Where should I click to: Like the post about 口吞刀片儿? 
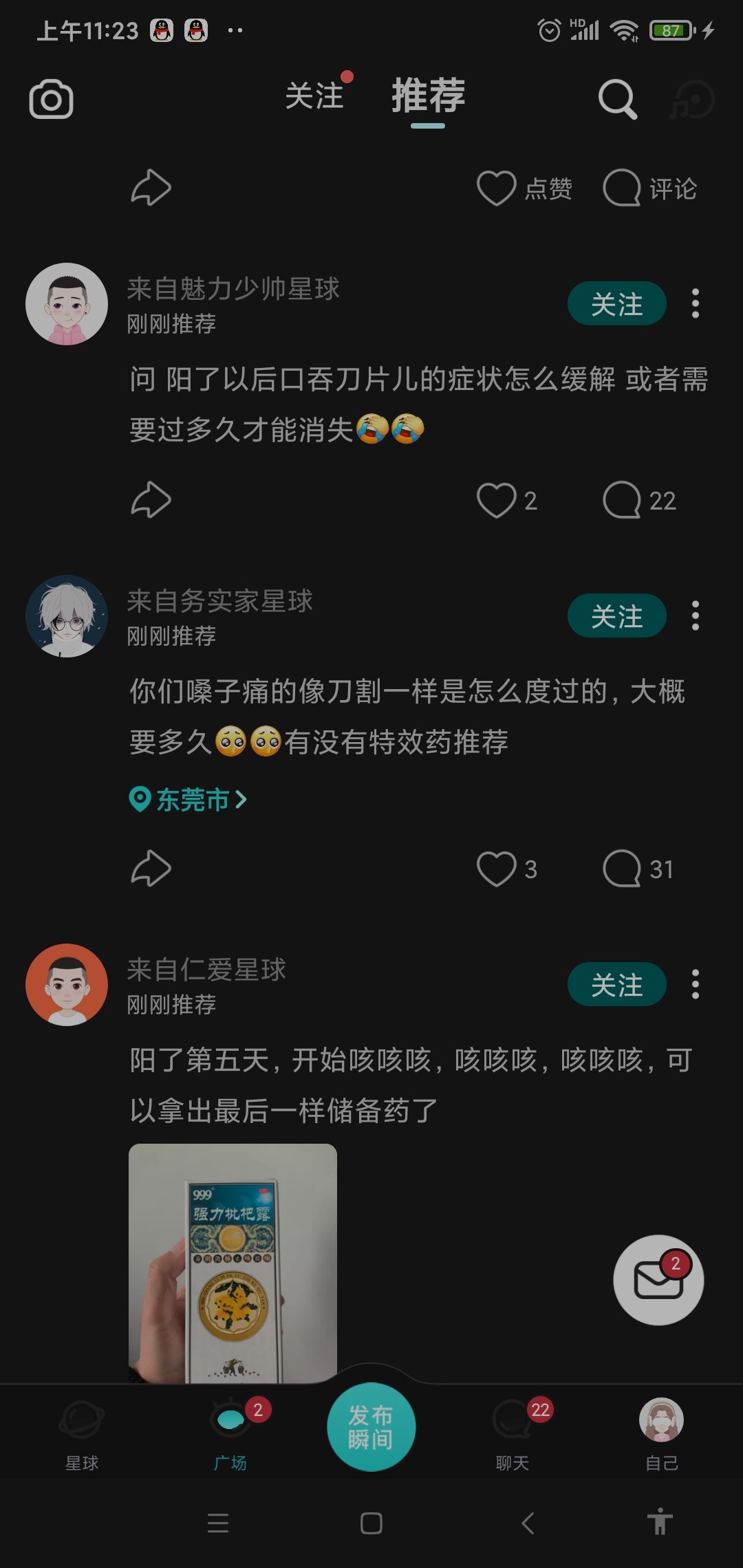pos(507,500)
